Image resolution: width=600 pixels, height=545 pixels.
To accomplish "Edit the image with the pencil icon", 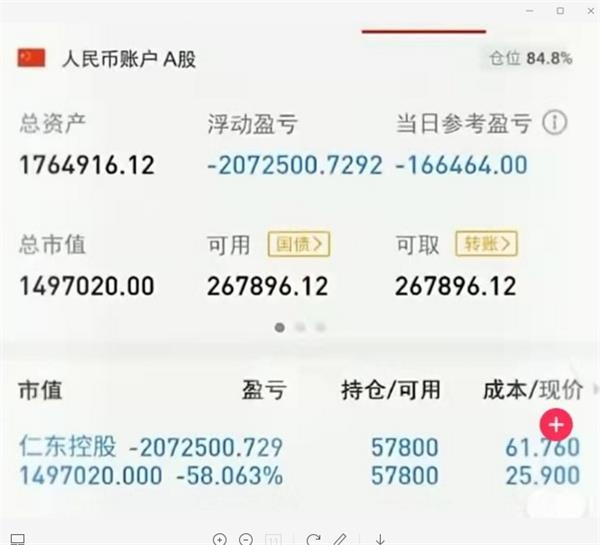I will click(x=340, y=538).
